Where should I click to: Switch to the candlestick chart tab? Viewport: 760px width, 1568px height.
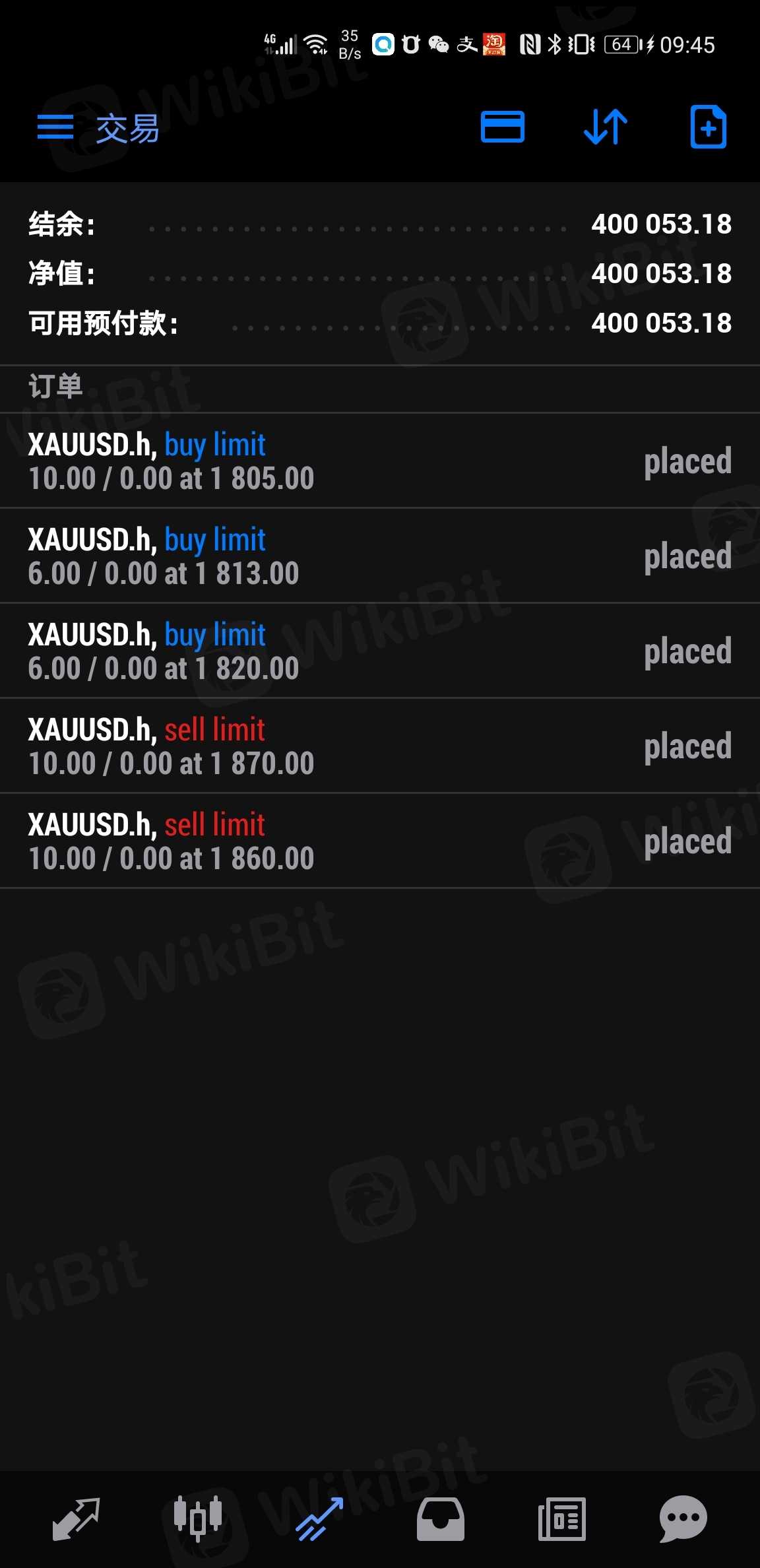tap(197, 1519)
